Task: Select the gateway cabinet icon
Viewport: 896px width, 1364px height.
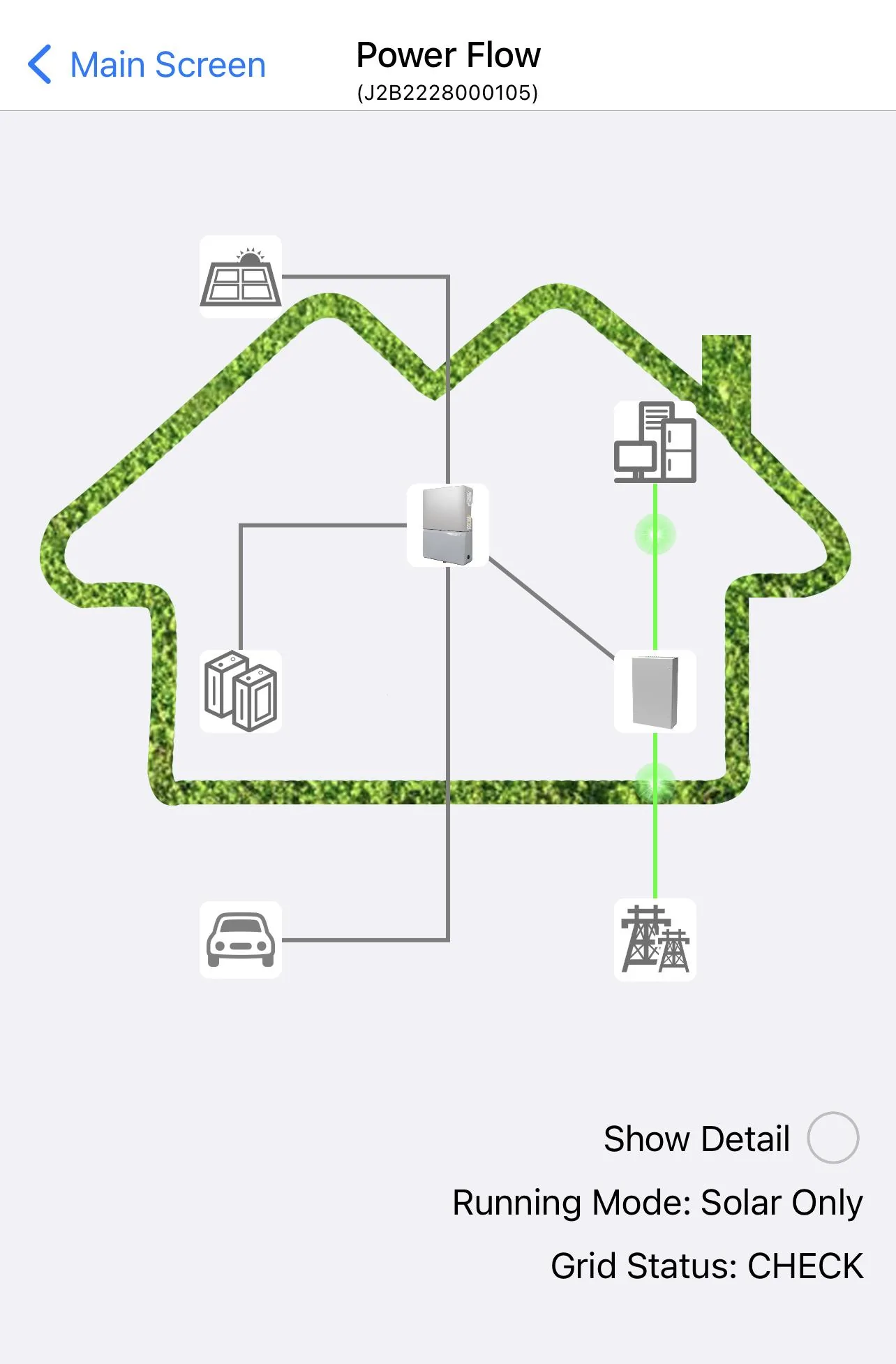Action: 655,691
